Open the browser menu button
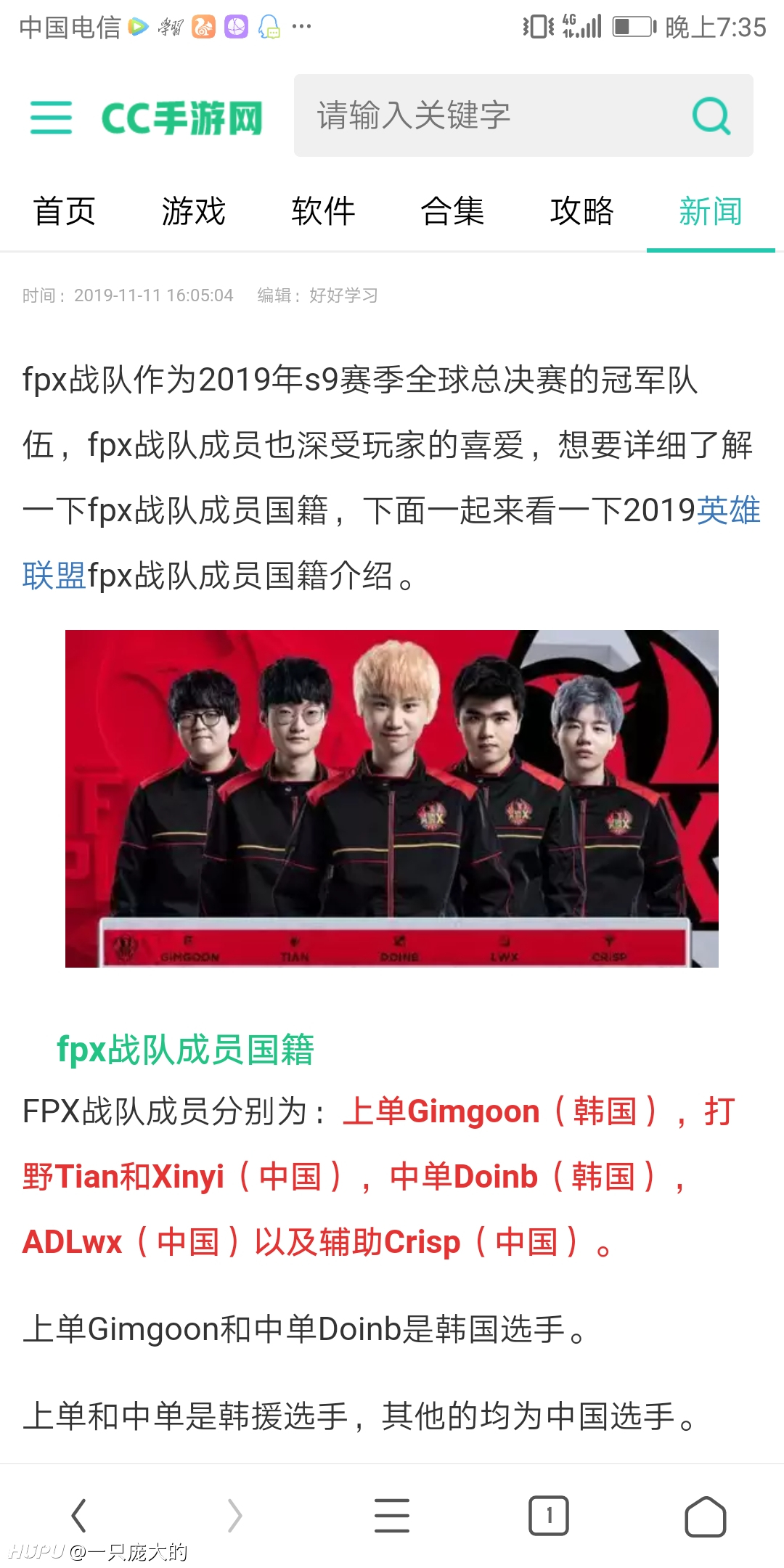 coord(392,1516)
